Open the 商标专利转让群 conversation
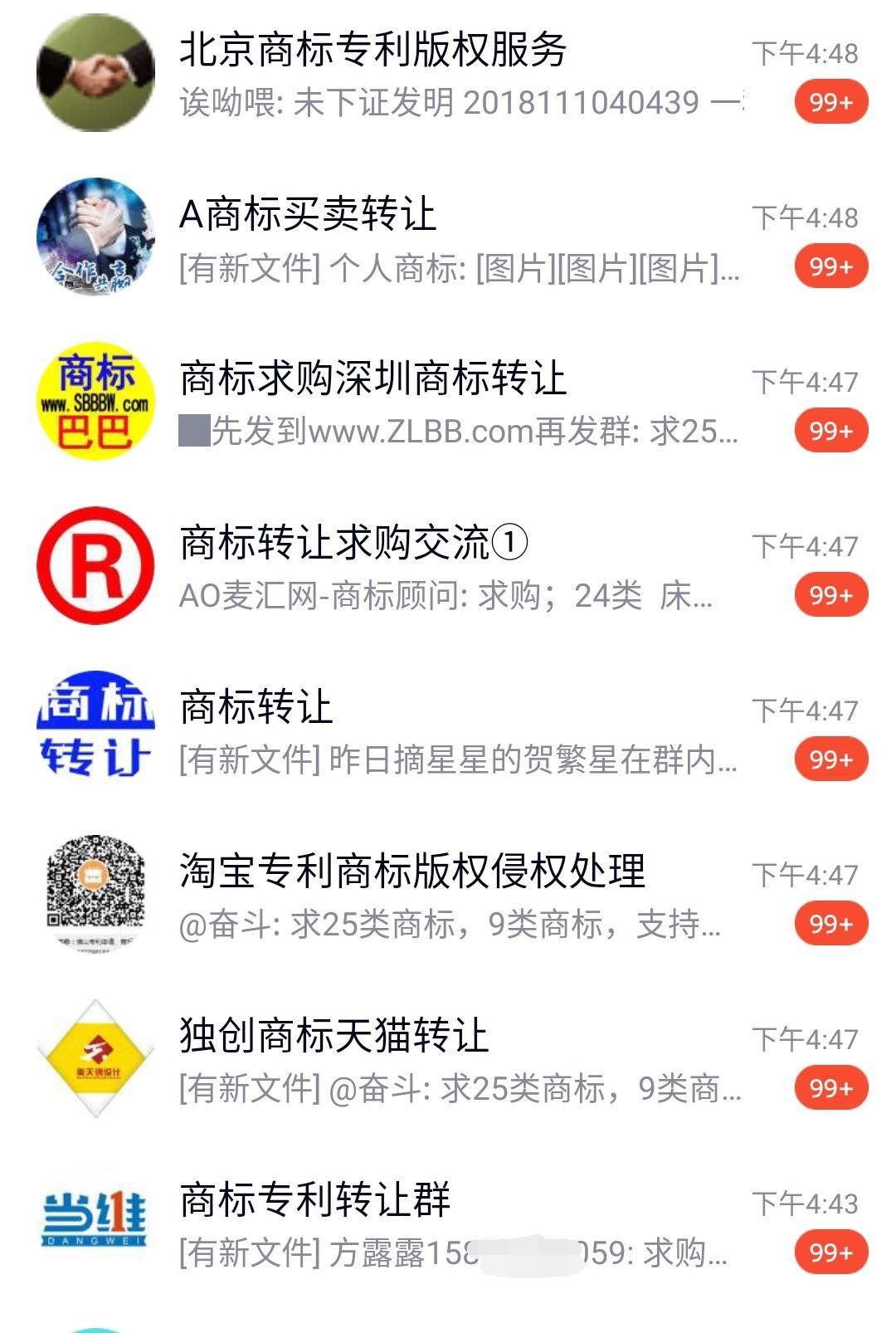 (448, 1225)
